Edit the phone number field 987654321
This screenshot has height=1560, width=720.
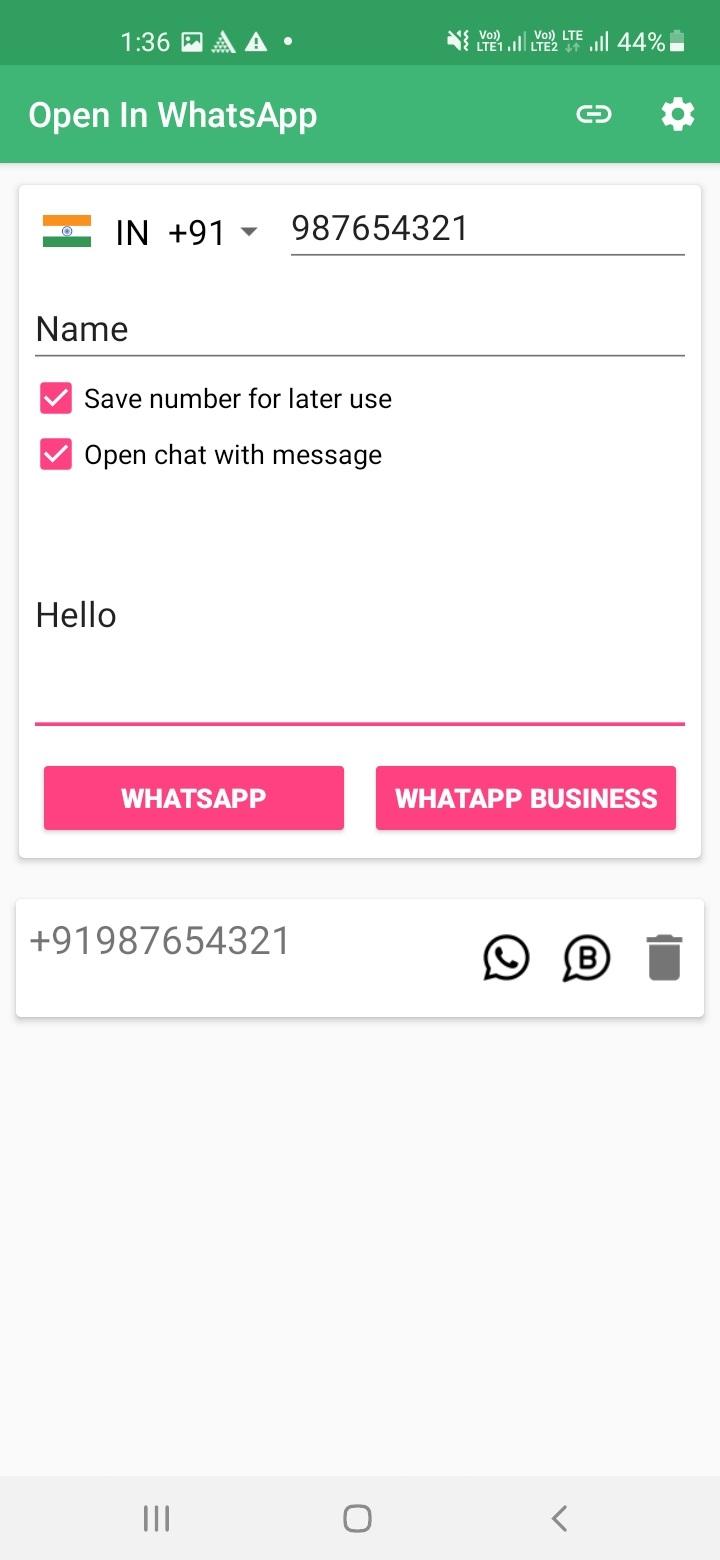(486, 229)
